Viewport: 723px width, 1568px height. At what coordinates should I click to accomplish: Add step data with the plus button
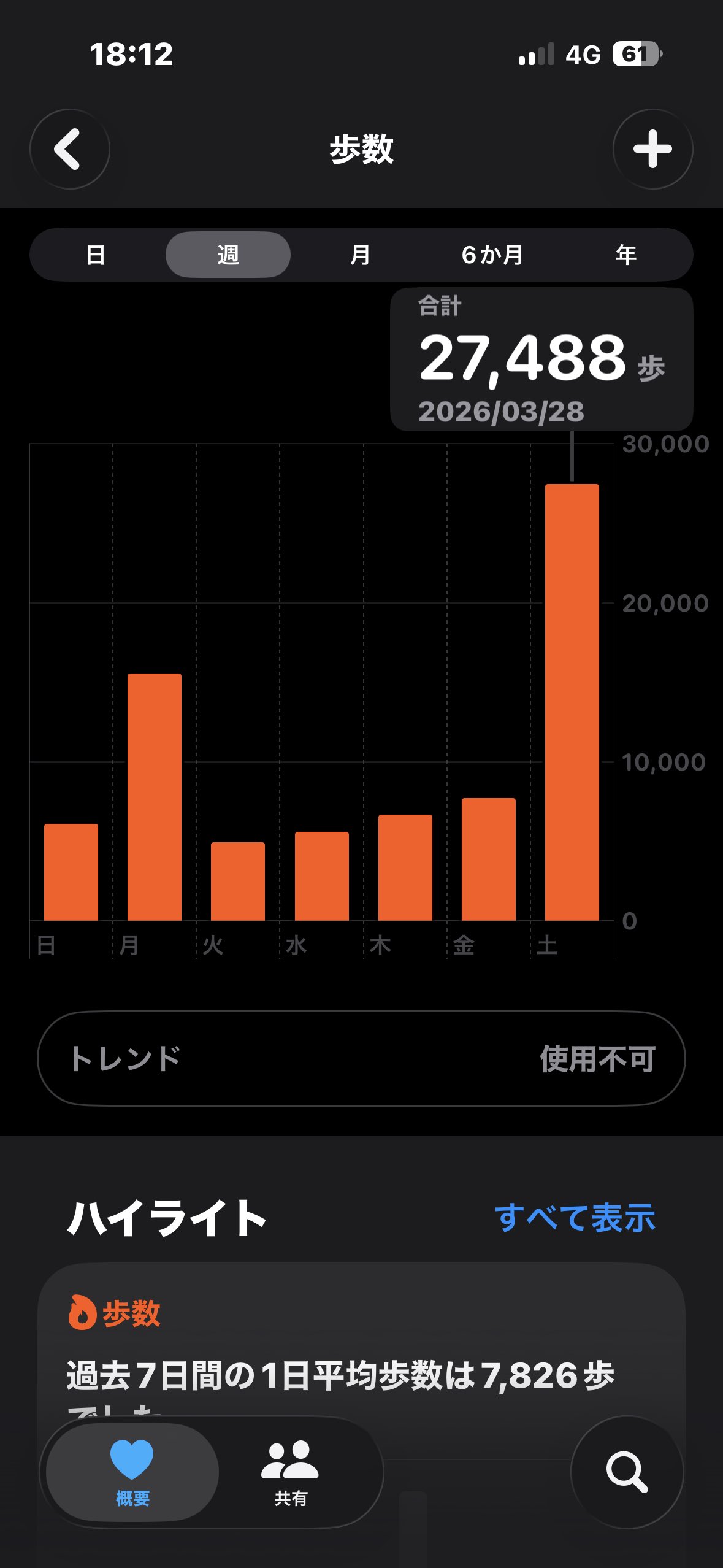[x=652, y=149]
